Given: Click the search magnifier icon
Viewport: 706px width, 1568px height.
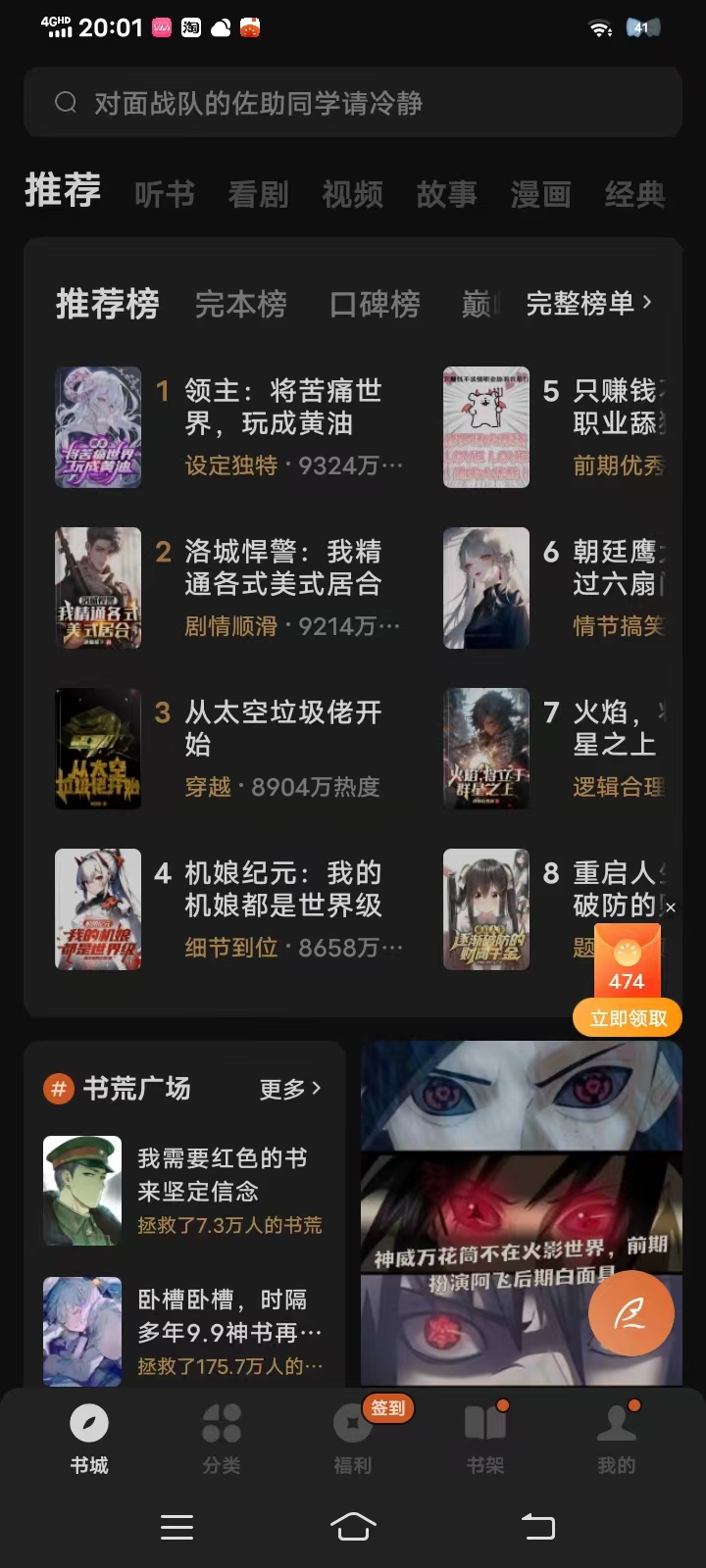Looking at the screenshot, I should [x=65, y=102].
